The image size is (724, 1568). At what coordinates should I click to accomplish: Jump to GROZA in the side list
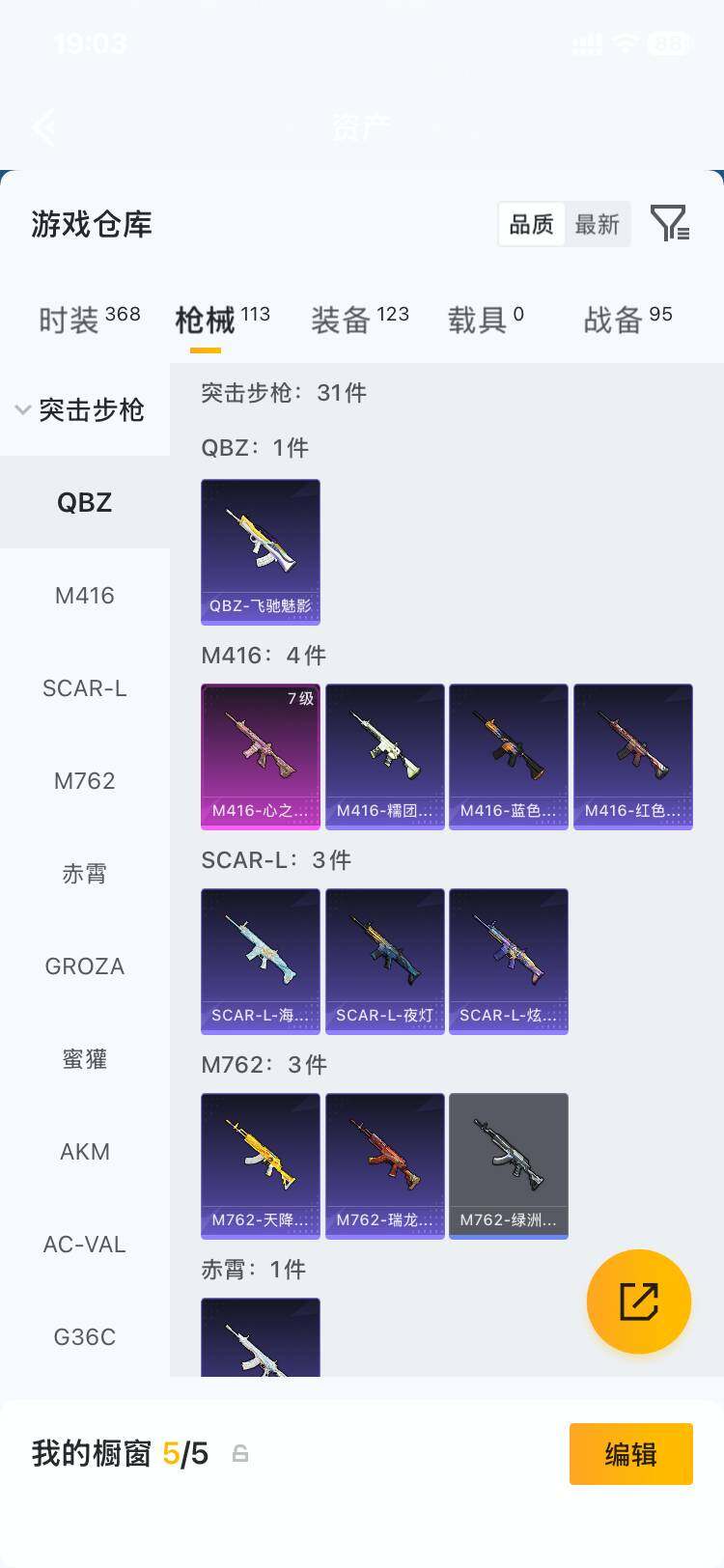tap(85, 966)
